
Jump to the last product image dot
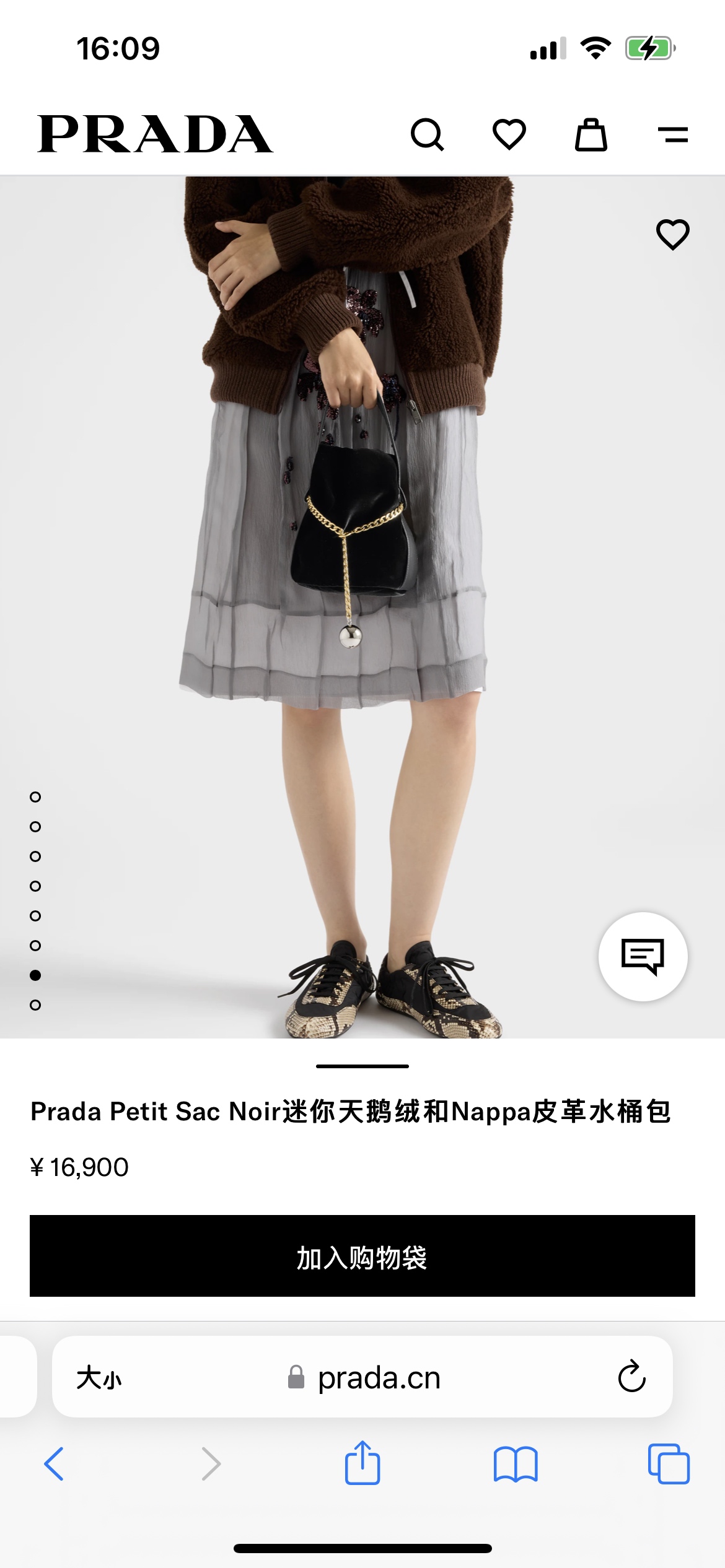point(35,1005)
